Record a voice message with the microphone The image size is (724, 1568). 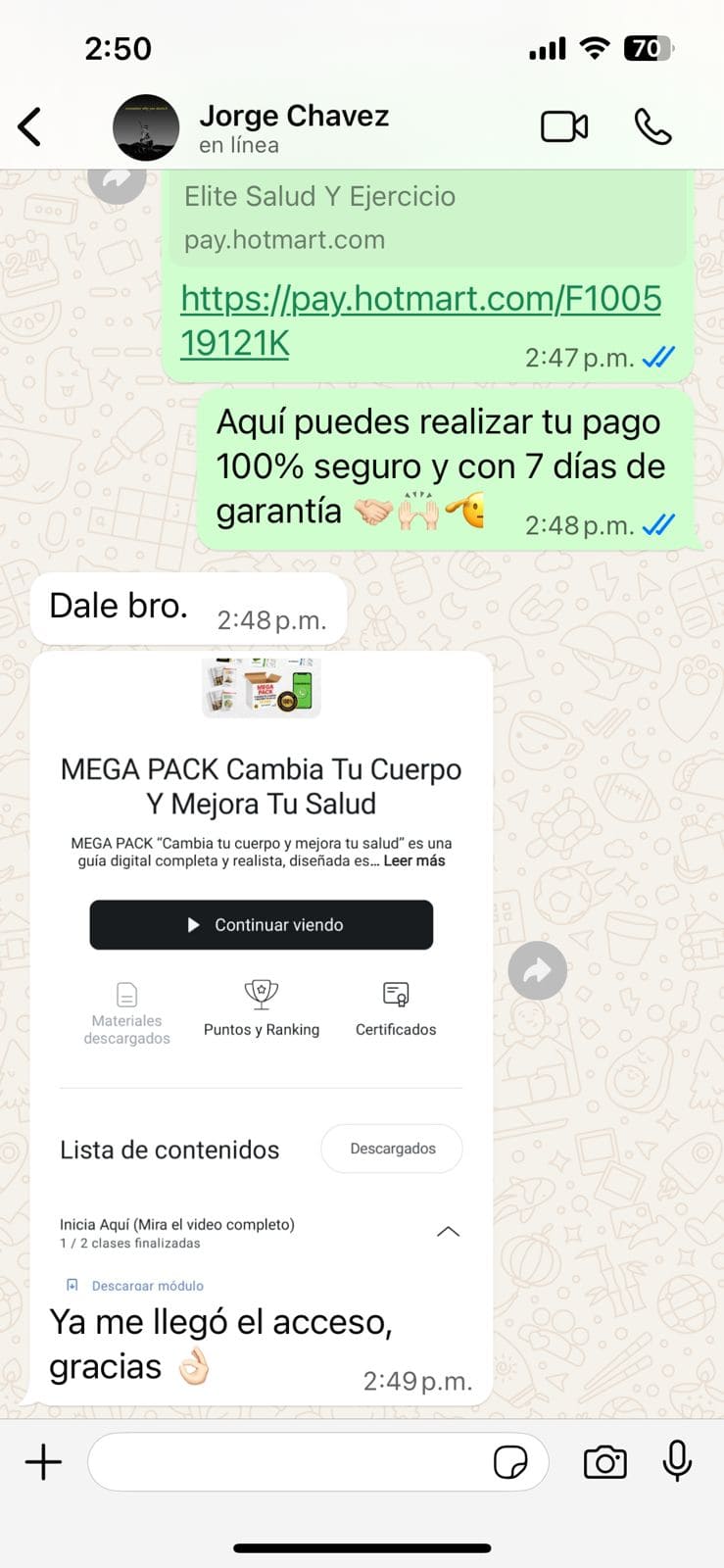click(677, 1462)
